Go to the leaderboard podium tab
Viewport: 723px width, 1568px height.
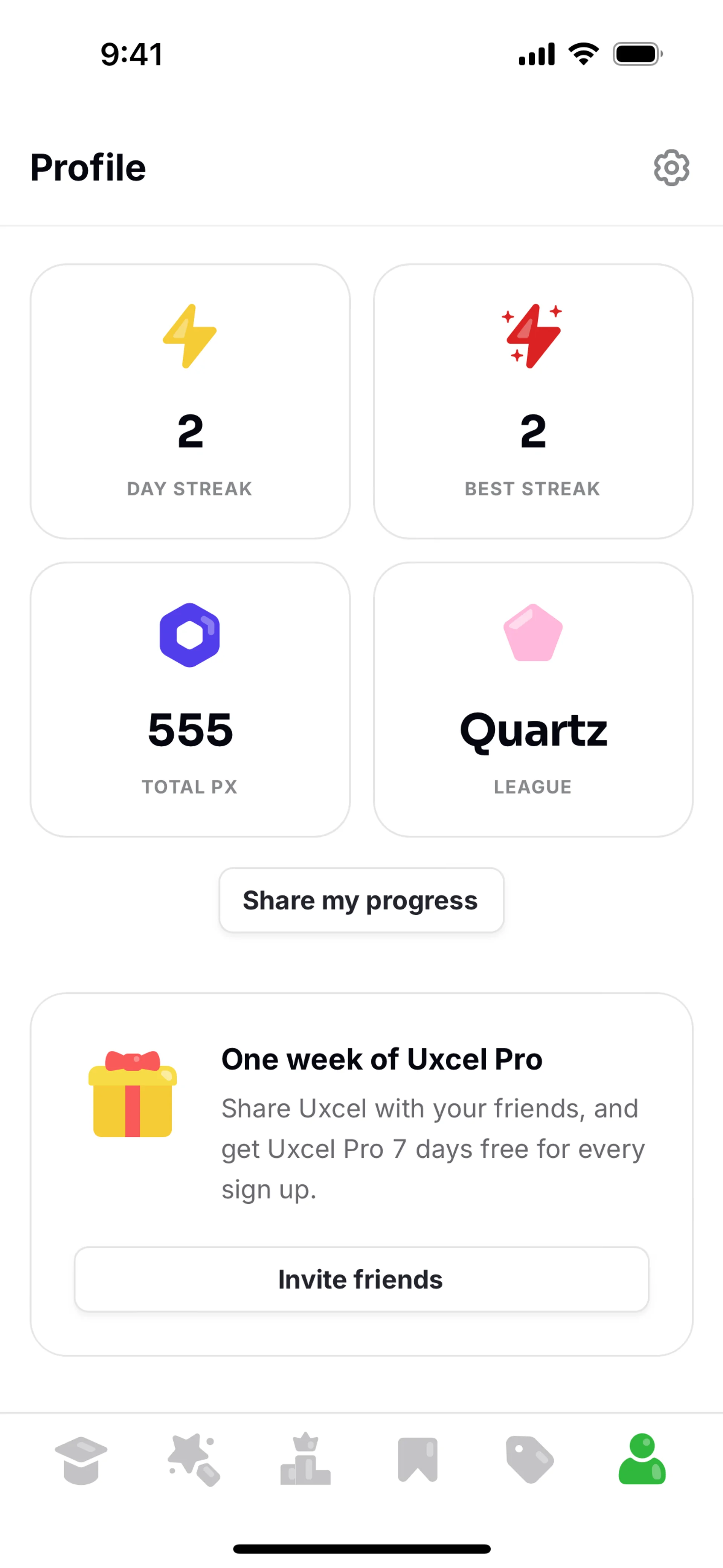[x=305, y=1460]
